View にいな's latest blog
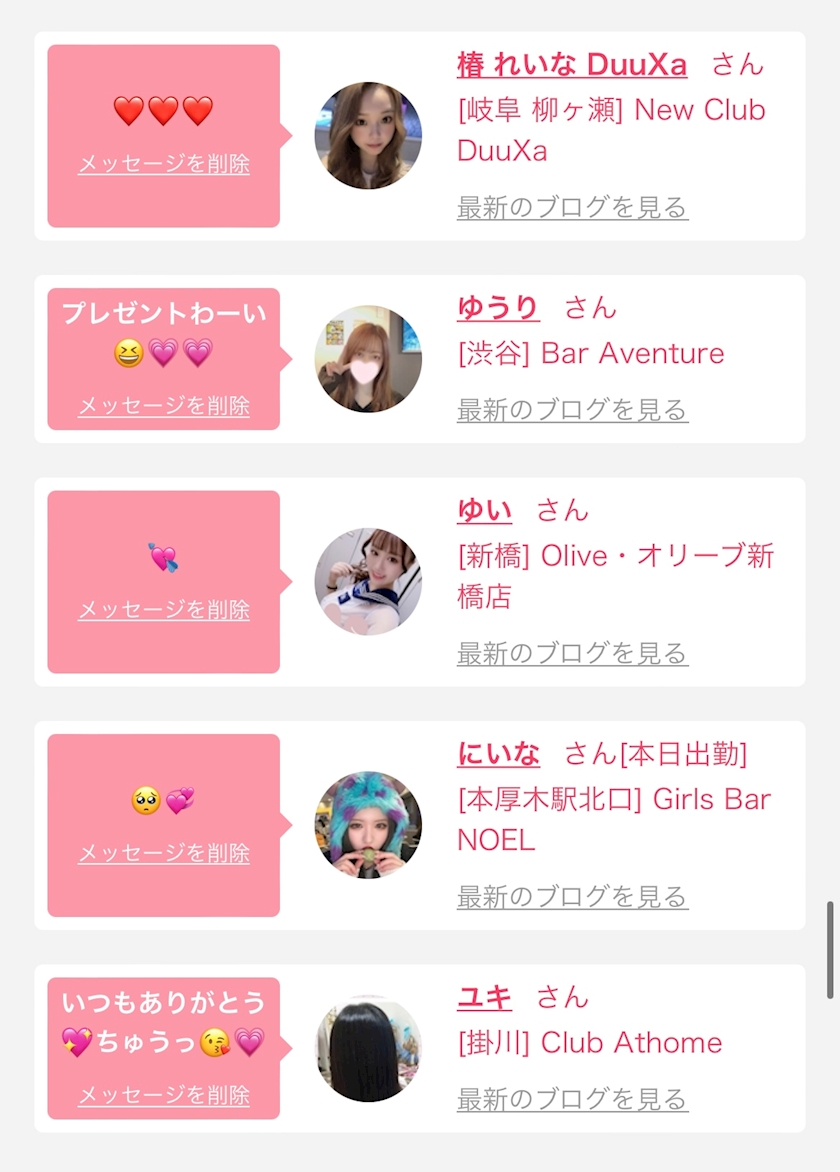The image size is (840, 1172). pyautogui.click(x=572, y=898)
